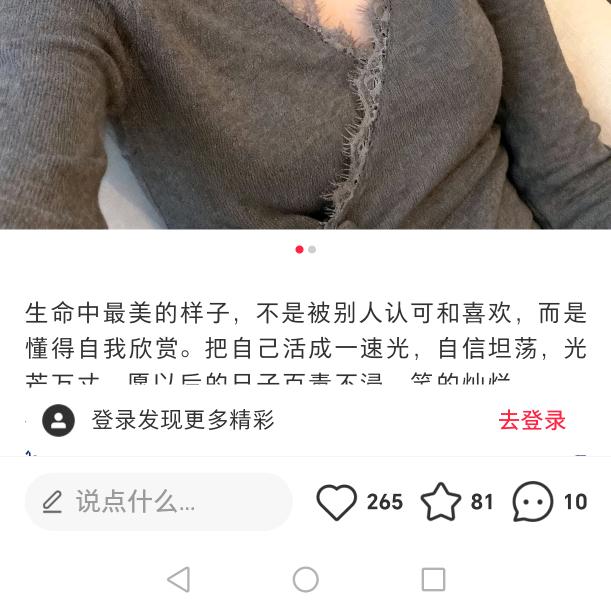
Task: Go back using the system back button
Action: 178,579
